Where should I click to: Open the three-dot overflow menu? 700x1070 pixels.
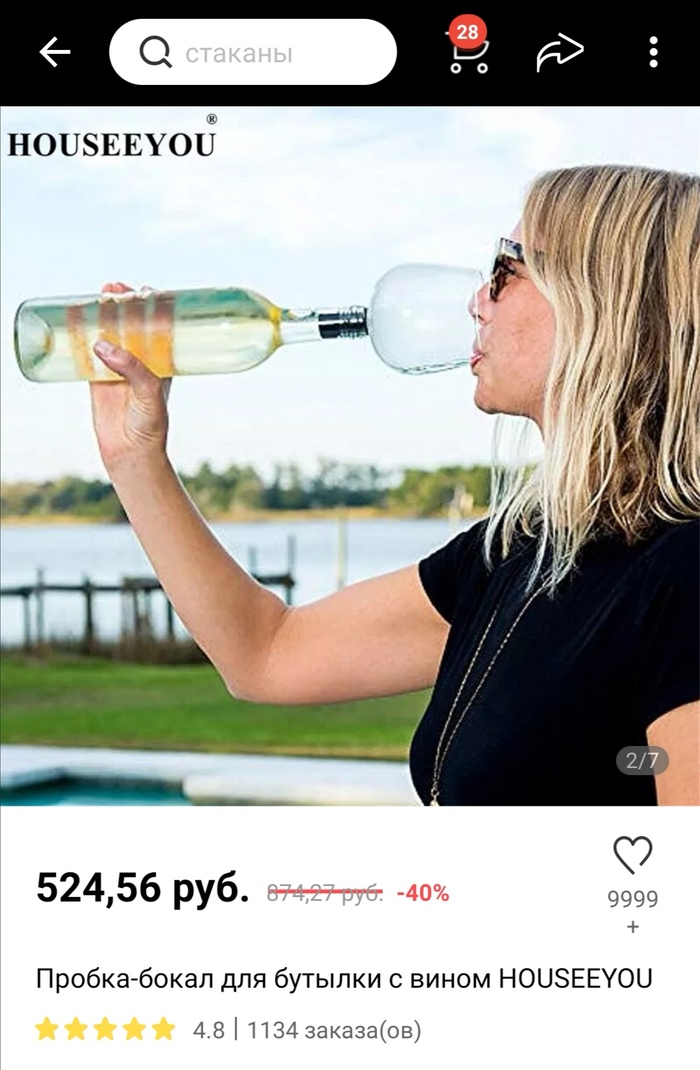[x=653, y=52]
